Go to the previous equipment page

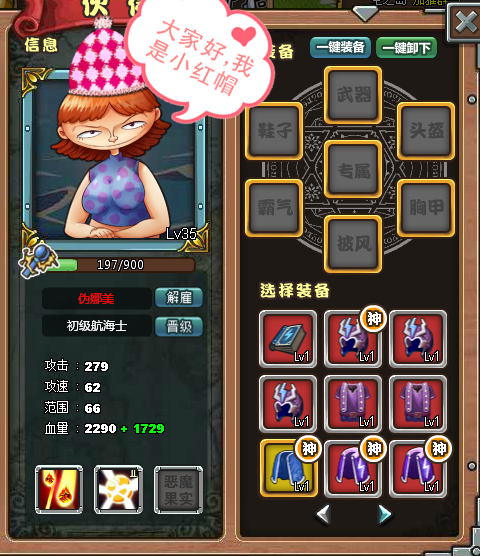pos(323,515)
